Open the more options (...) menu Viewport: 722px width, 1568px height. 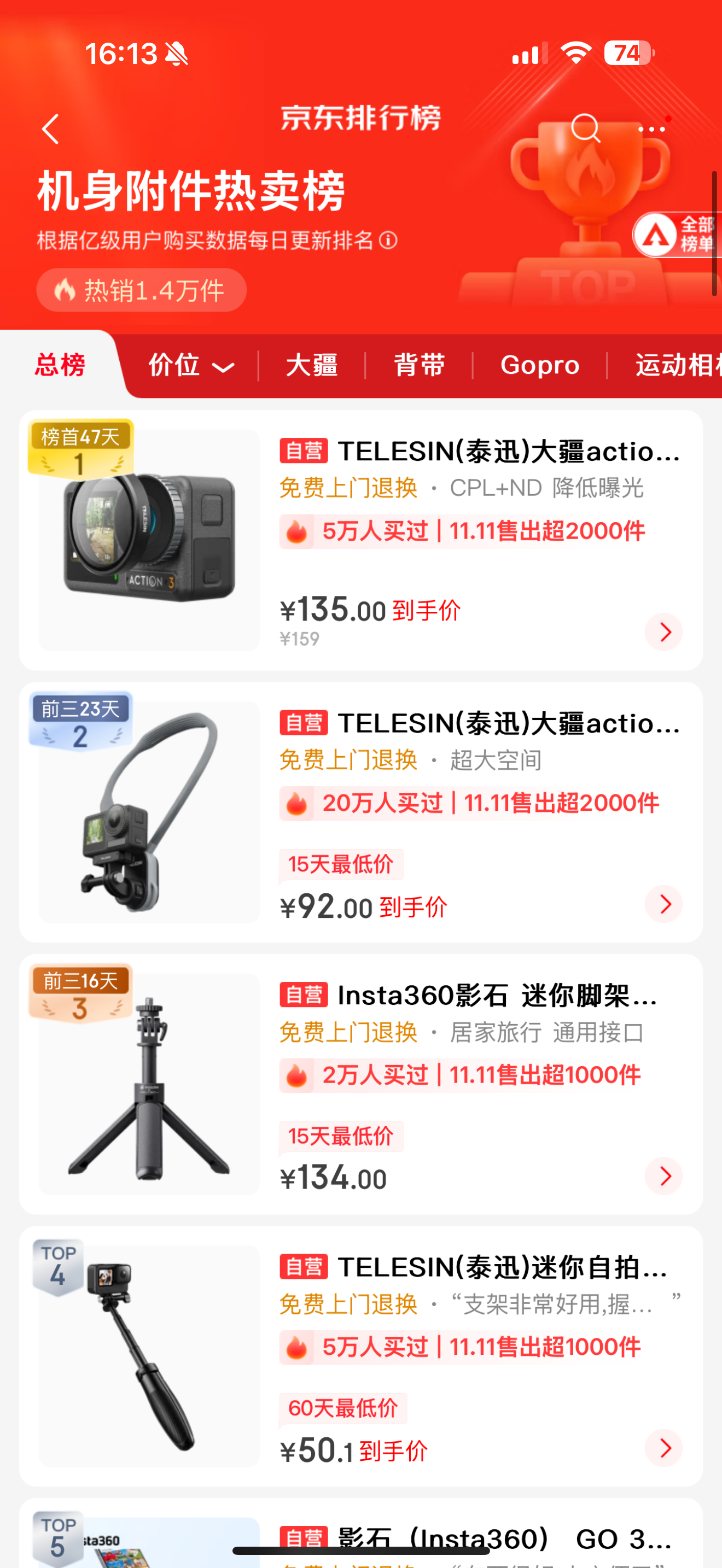[x=651, y=128]
